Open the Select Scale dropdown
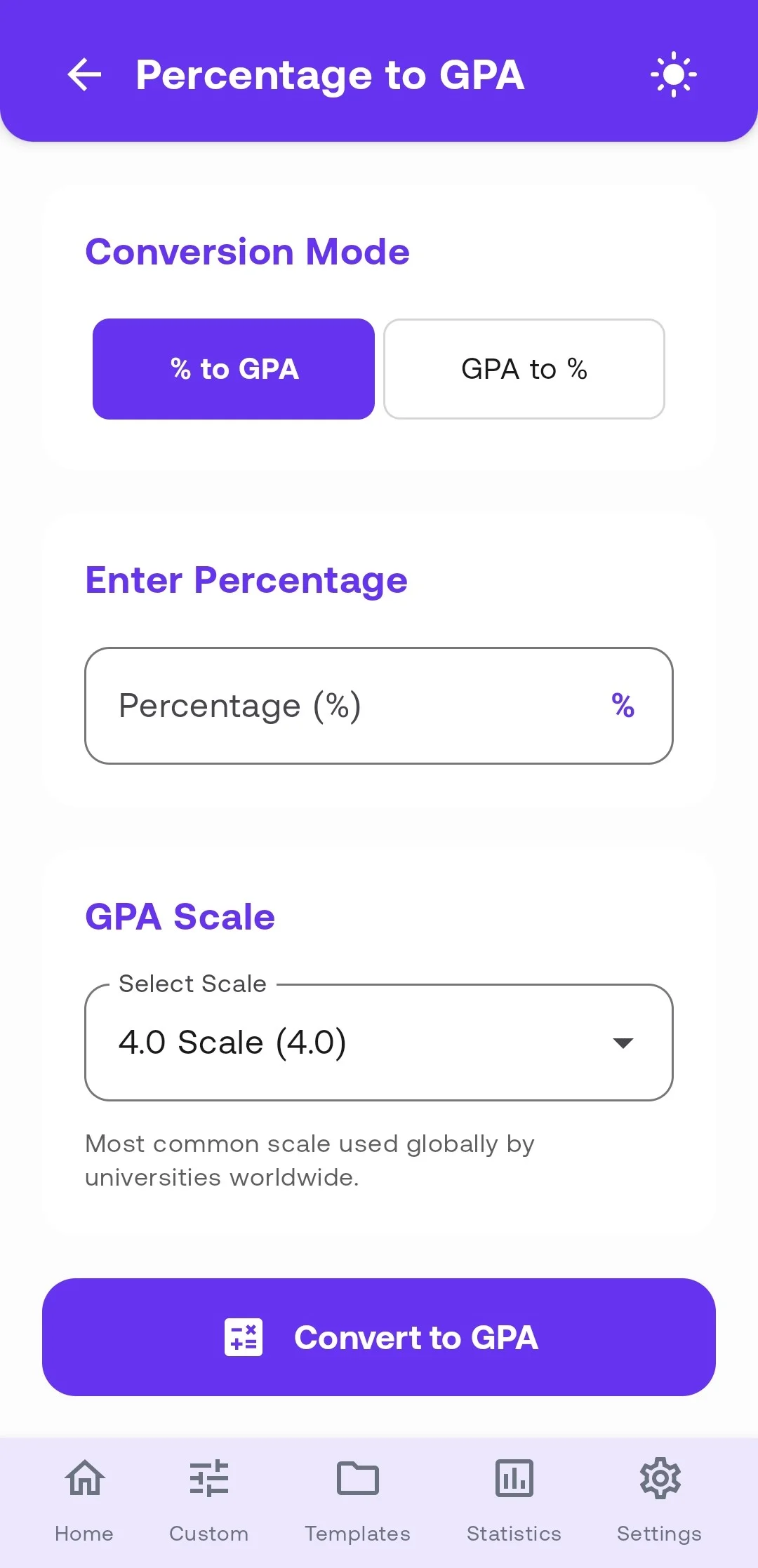This screenshot has height=1568, width=758. [x=379, y=1043]
